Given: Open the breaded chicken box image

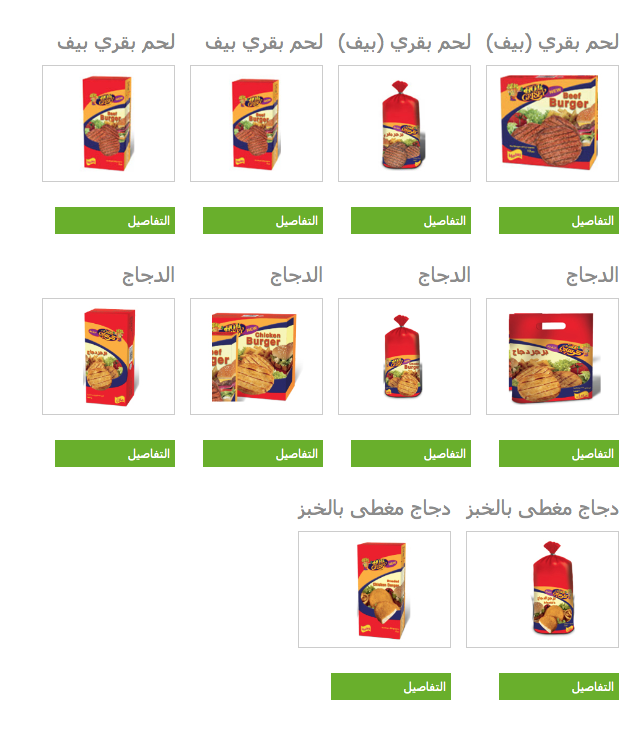Looking at the screenshot, I should coord(374,589).
